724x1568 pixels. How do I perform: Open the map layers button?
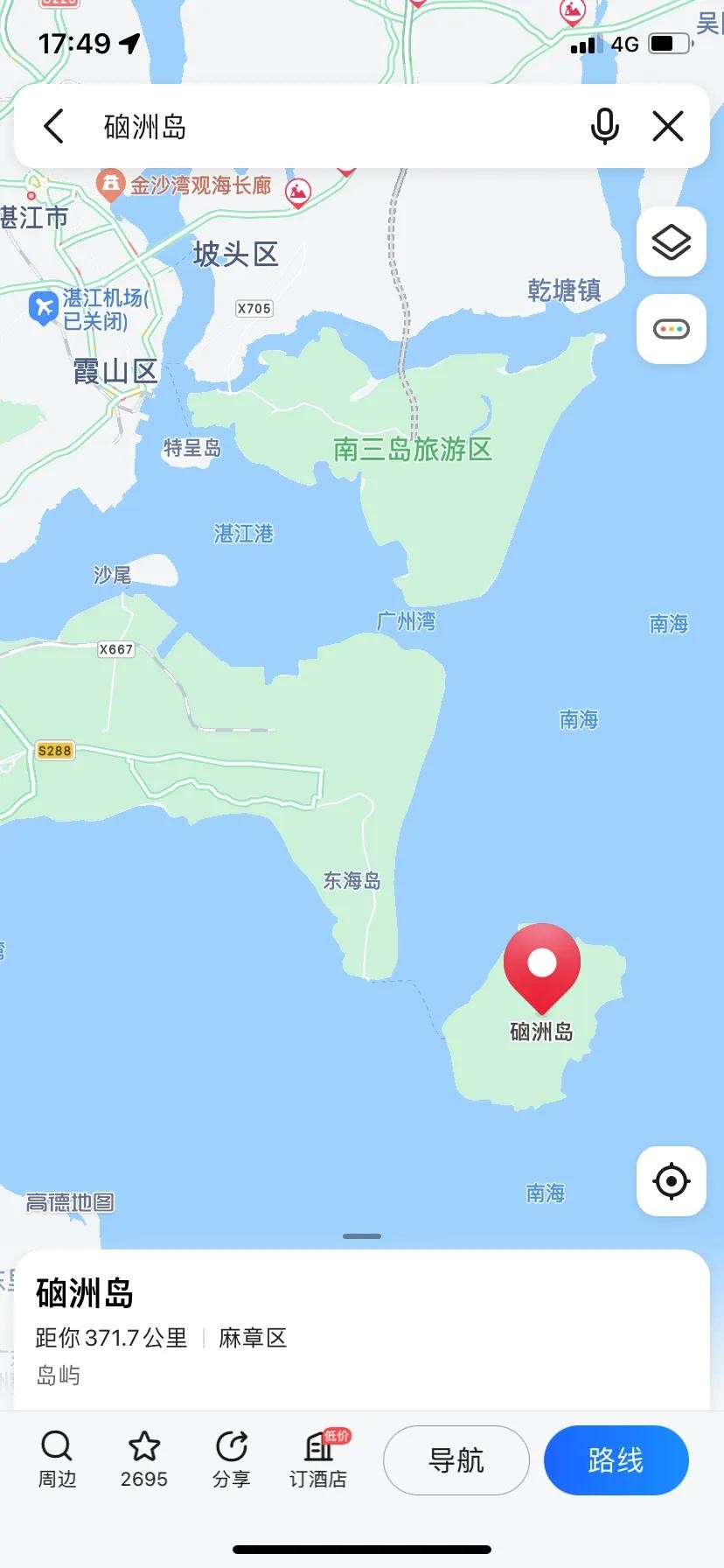point(672,241)
